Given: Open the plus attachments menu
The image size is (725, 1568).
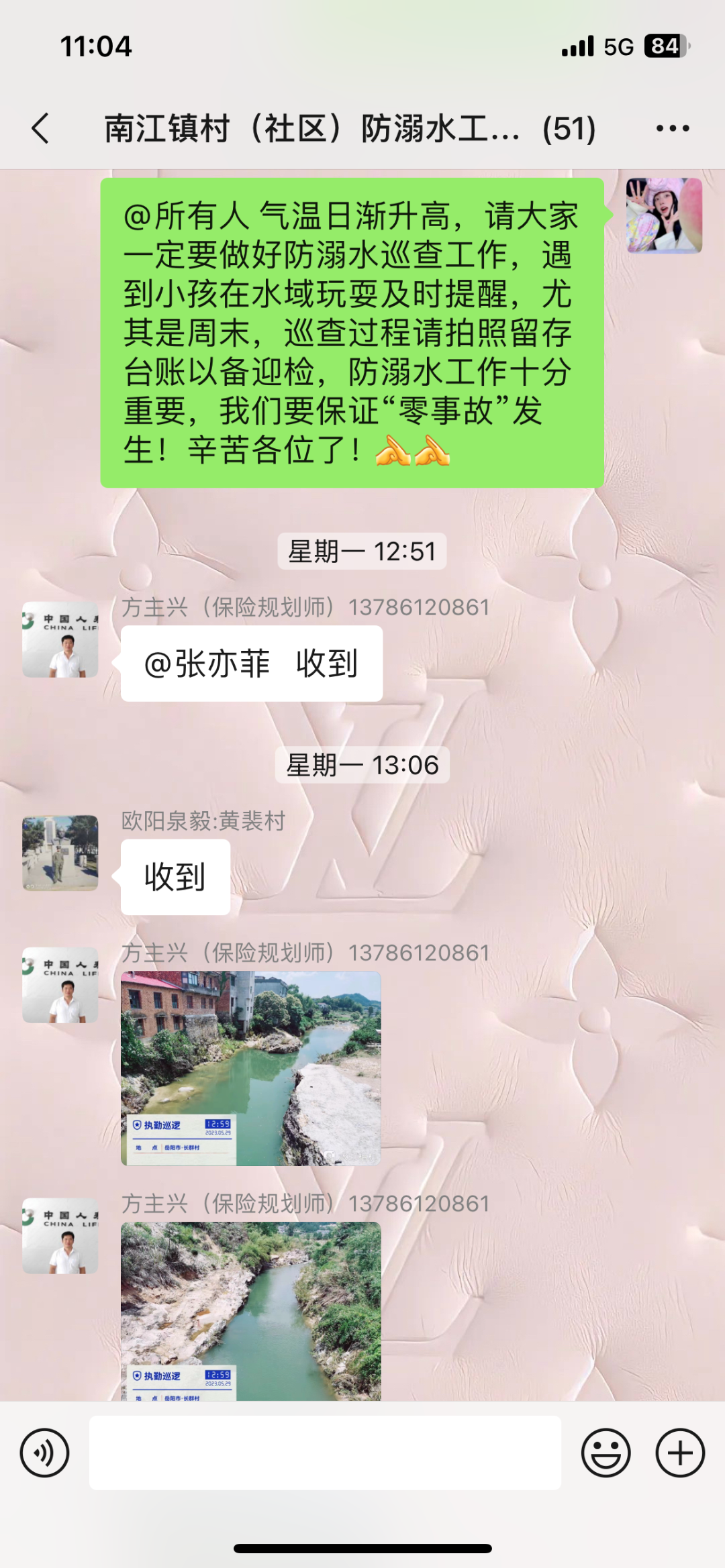Looking at the screenshot, I should (679, 1453).
